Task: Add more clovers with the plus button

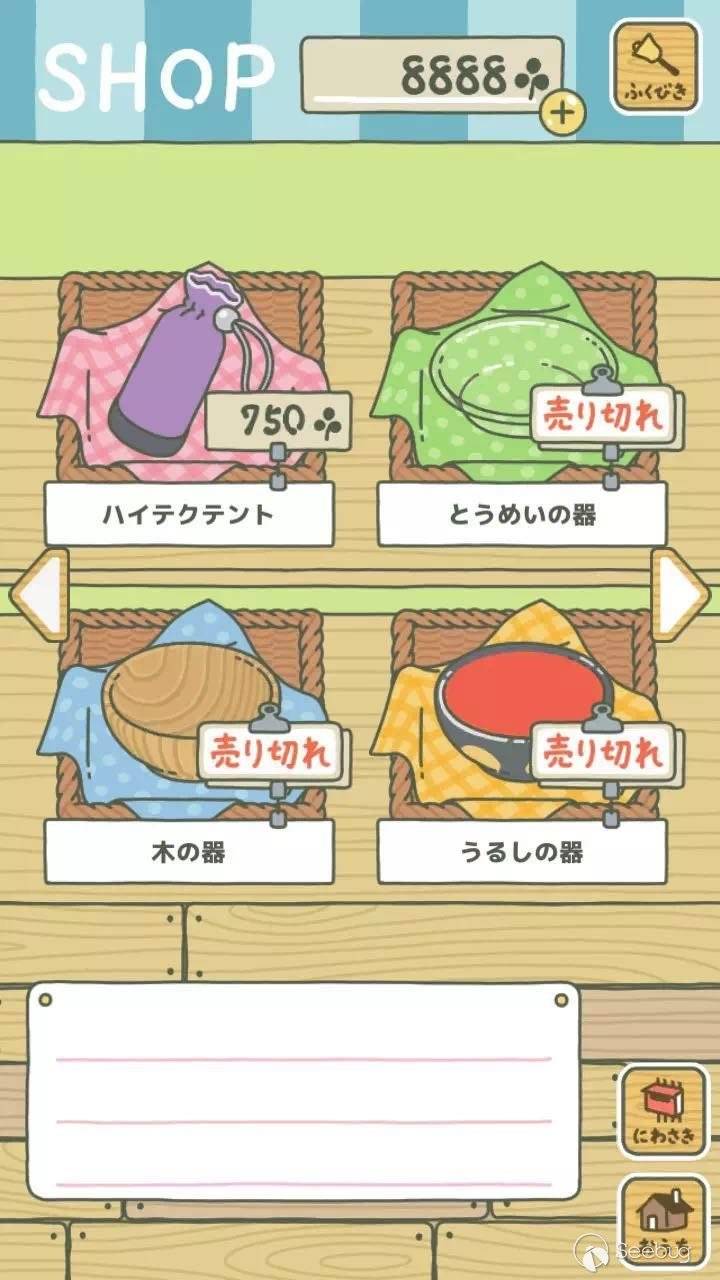Action: pyautogui.click(x=564, y=112)
